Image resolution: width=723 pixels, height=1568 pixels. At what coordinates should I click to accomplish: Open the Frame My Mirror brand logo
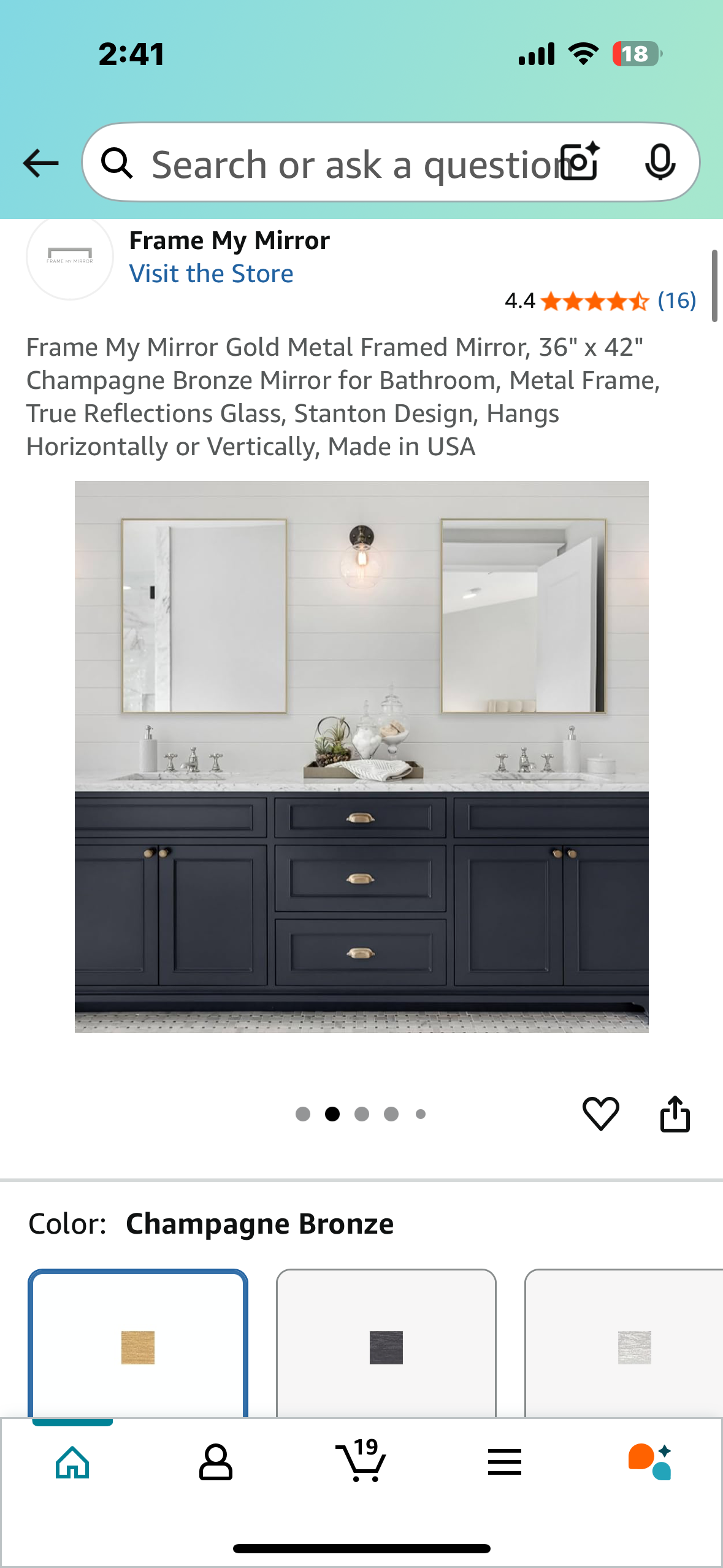coord(70,256)
